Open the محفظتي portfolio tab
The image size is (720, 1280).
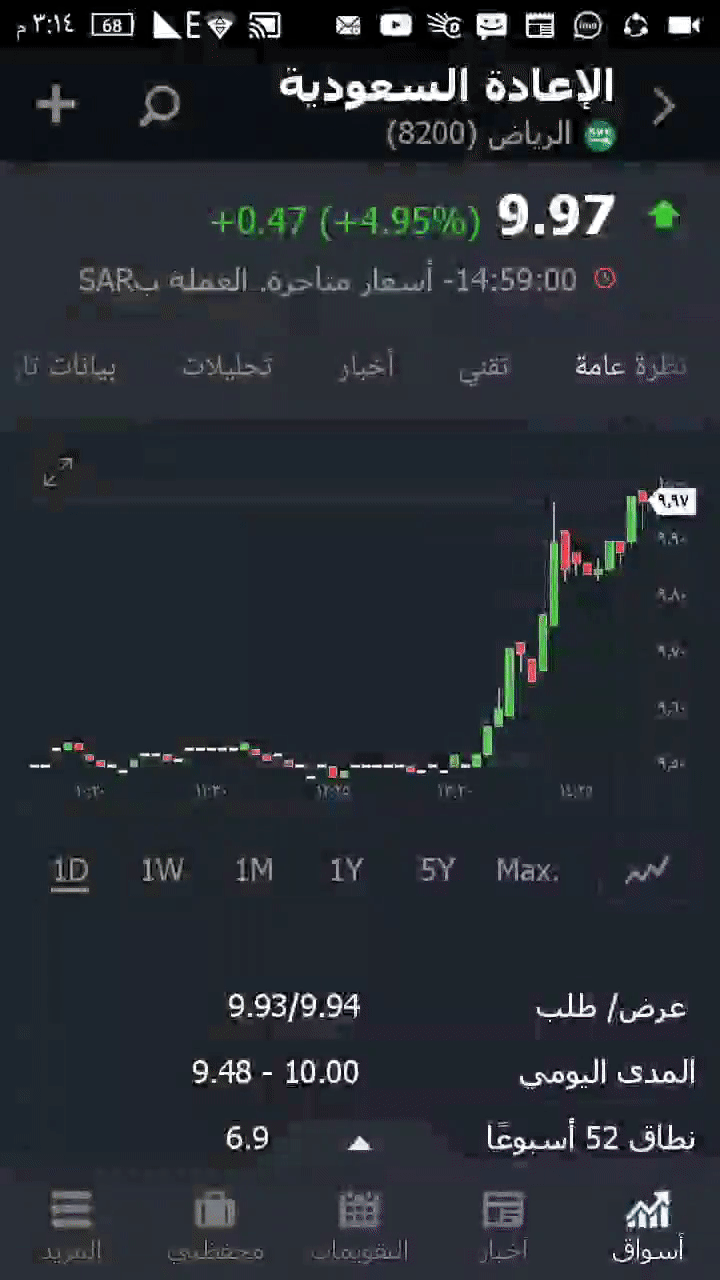coord(215,1225)
